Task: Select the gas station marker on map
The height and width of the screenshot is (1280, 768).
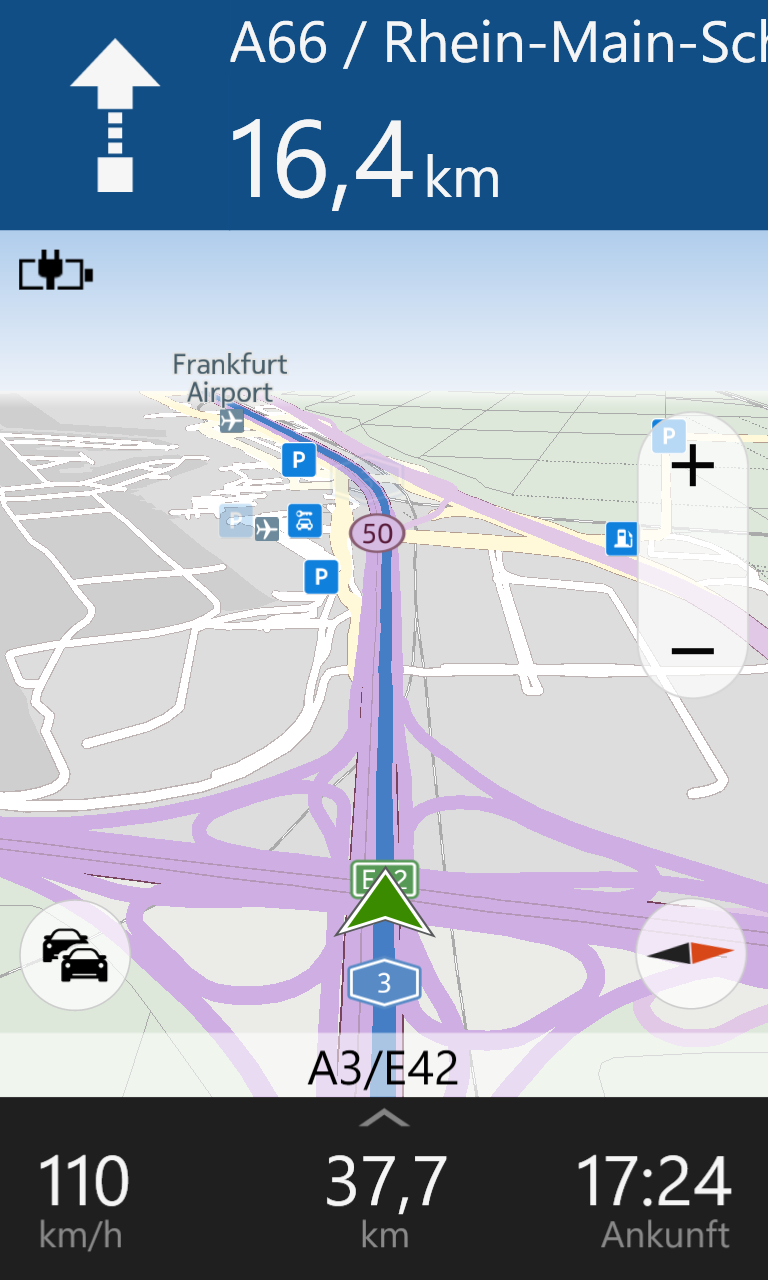Action: tap(622, 538)
